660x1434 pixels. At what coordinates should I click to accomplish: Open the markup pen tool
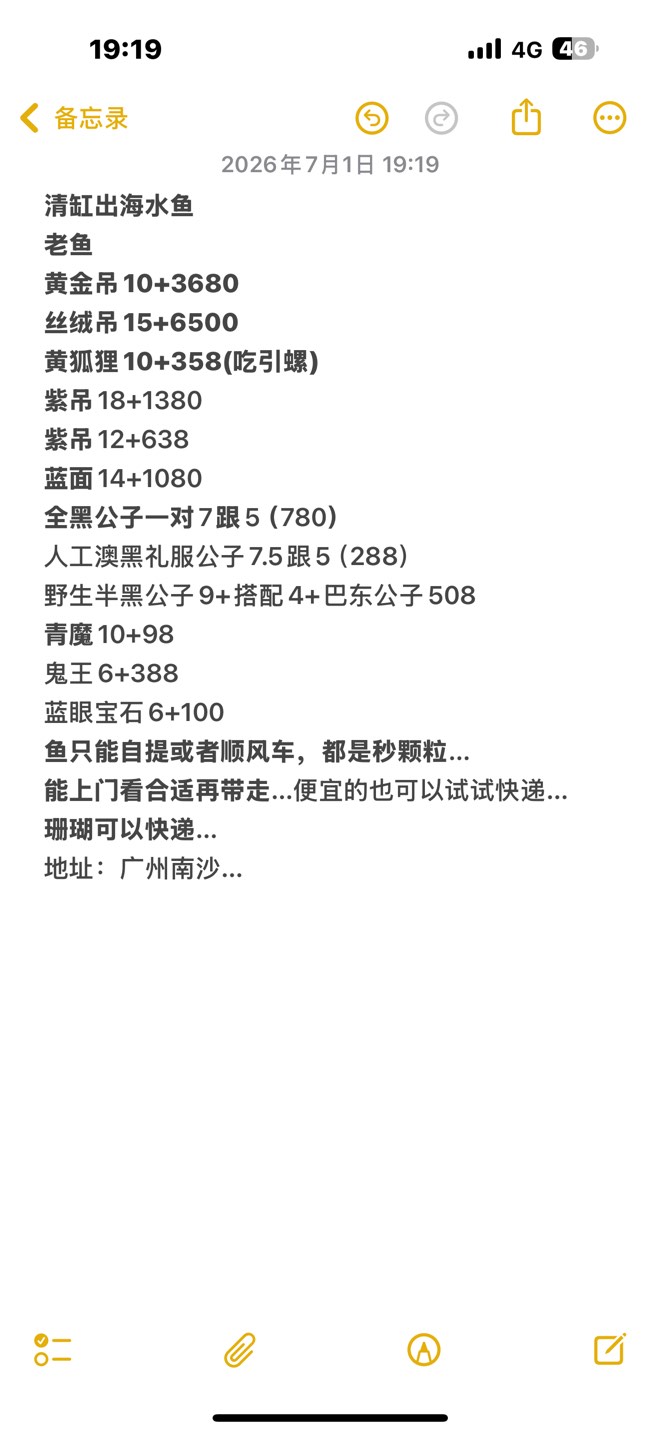[x=424, y=1350]
